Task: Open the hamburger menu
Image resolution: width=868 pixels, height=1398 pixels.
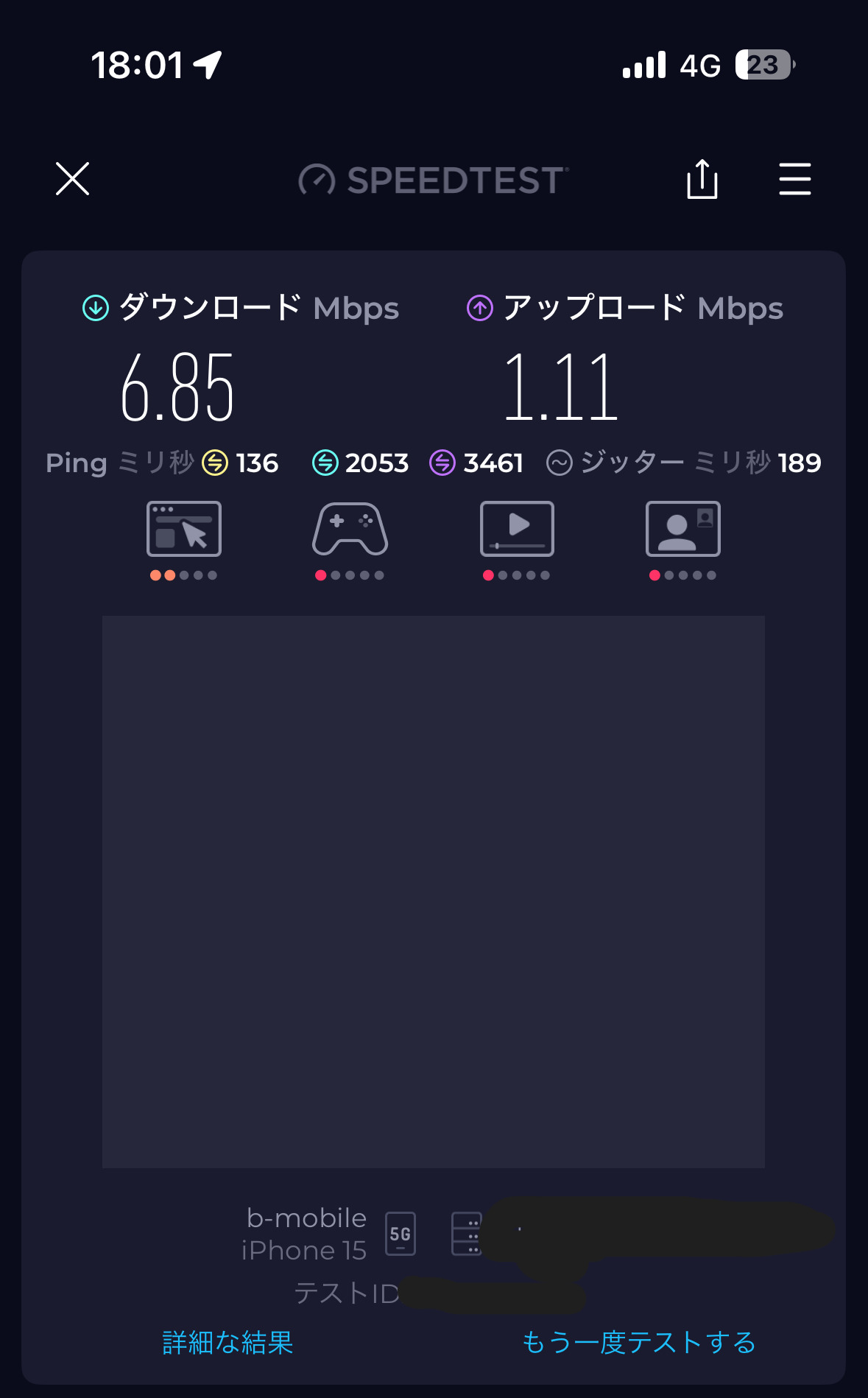Action: (795, 179)
